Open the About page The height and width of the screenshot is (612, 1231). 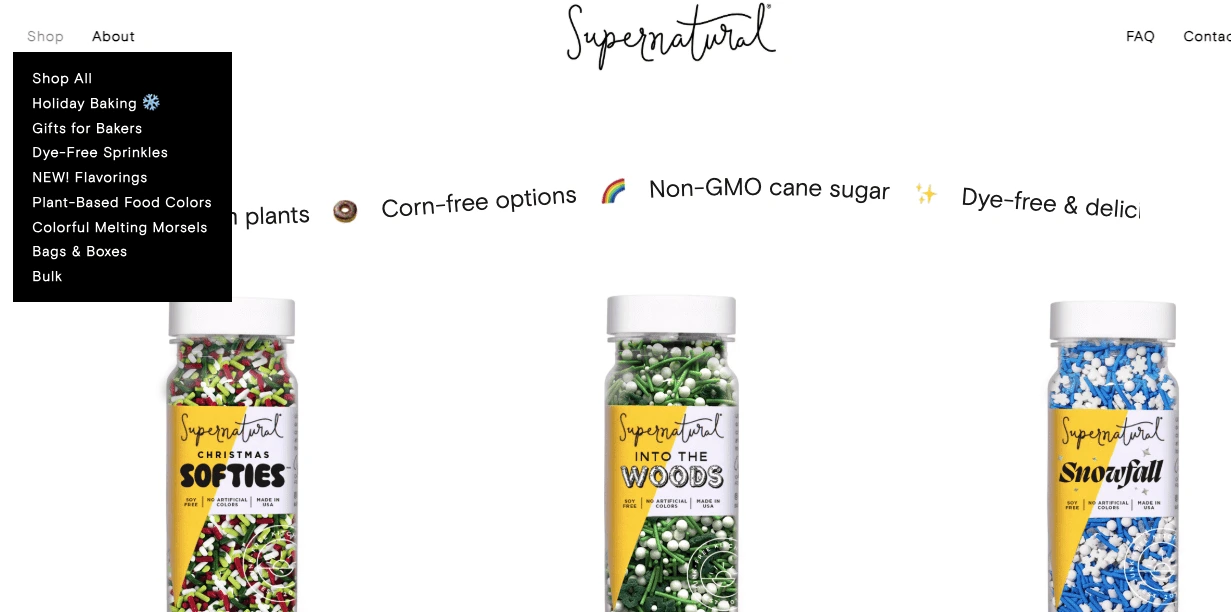[113, 36]
